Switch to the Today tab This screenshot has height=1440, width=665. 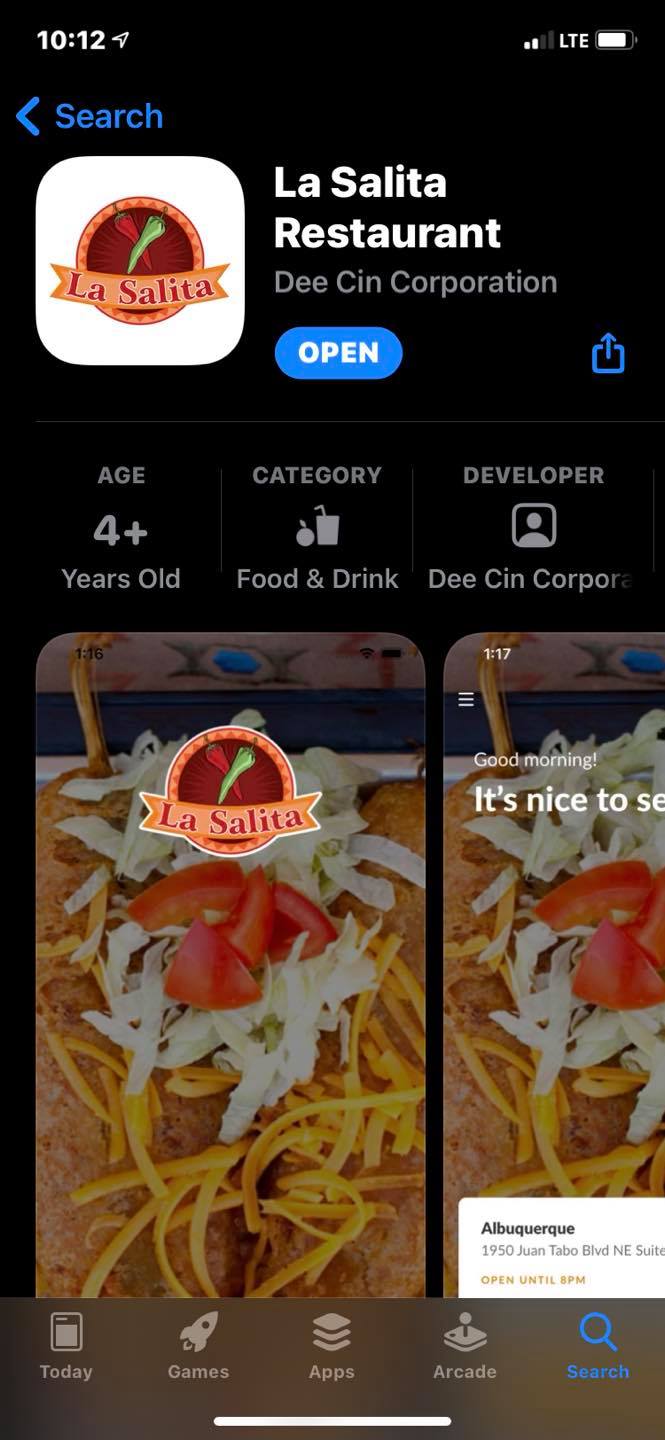pos(66,1346)
